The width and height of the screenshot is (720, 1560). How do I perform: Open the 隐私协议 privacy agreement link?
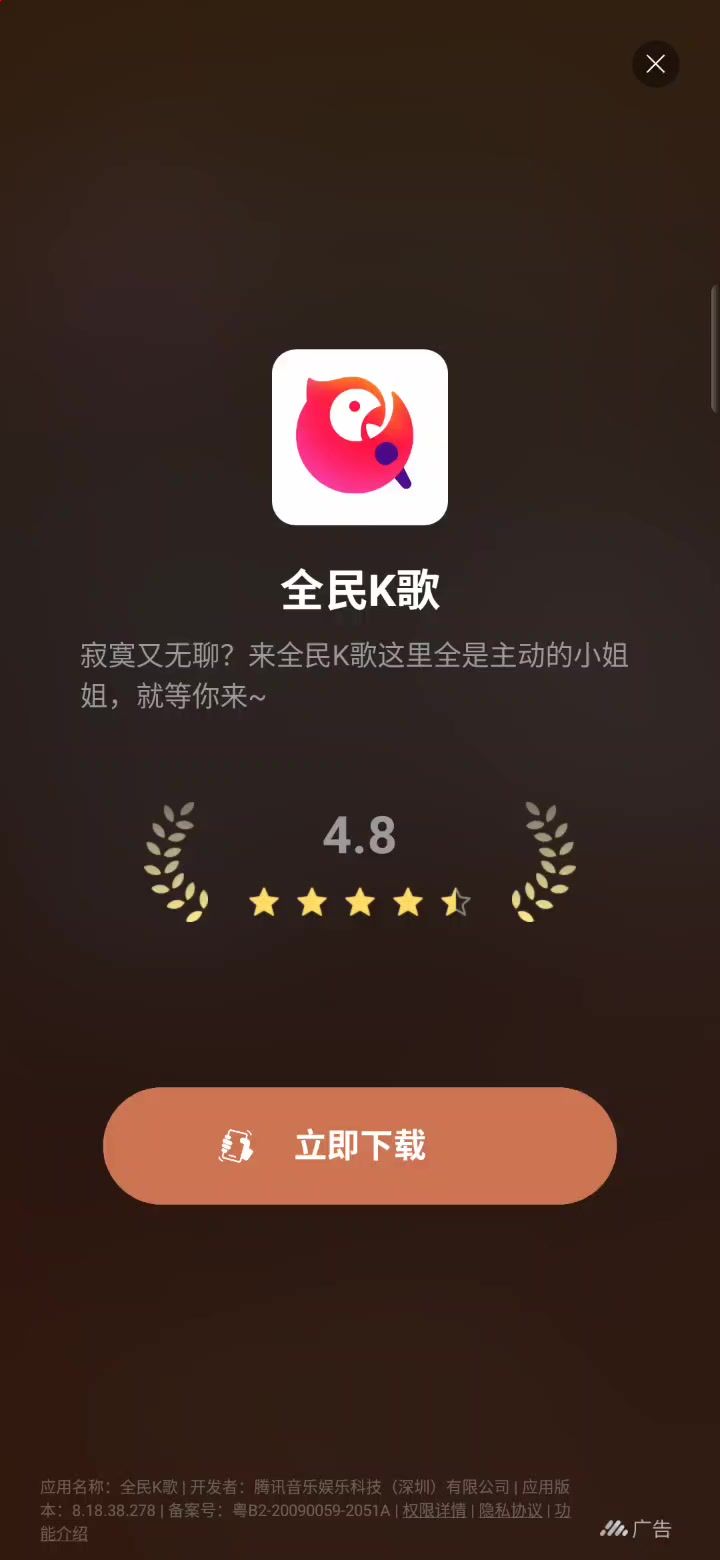pyautogui.click(x=510, y=1510)
